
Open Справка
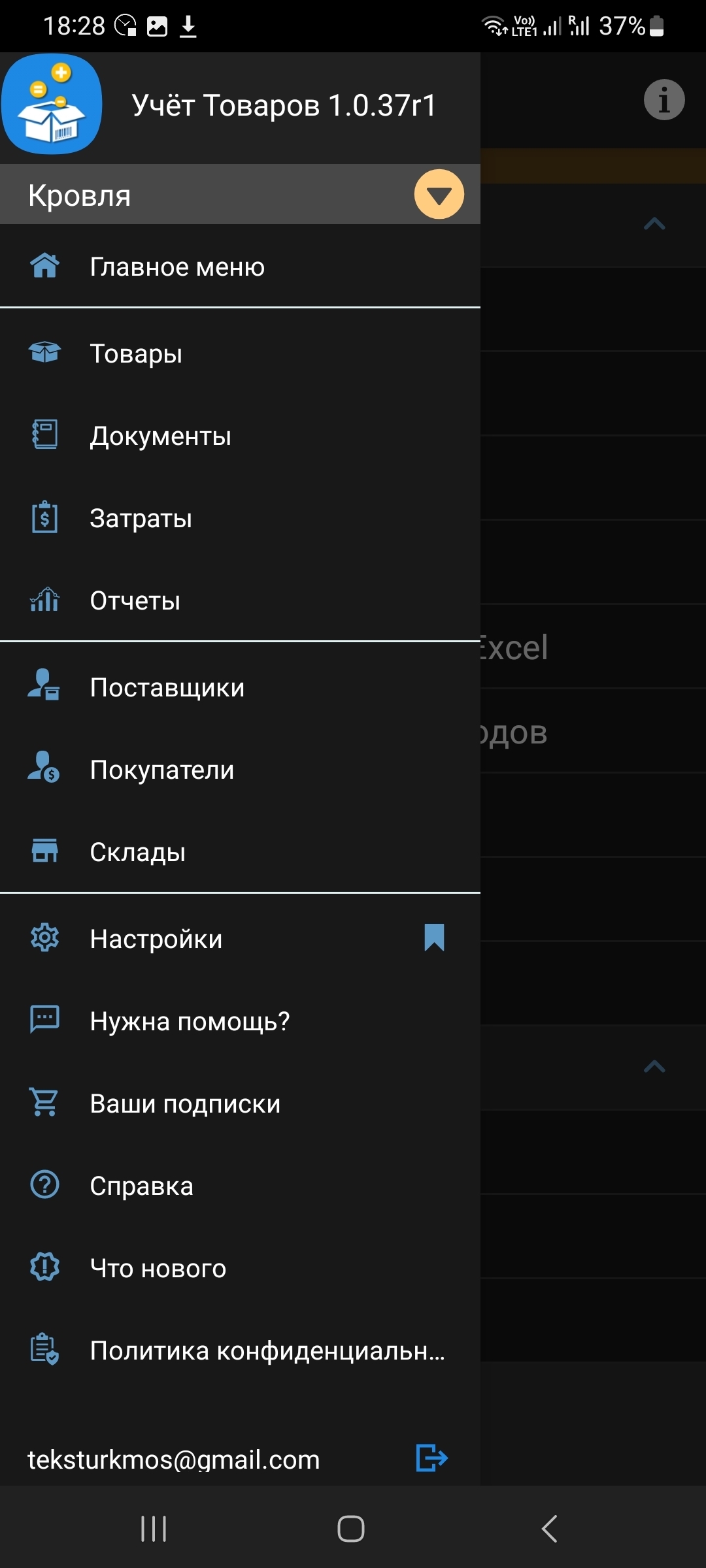pos(141,1186)
